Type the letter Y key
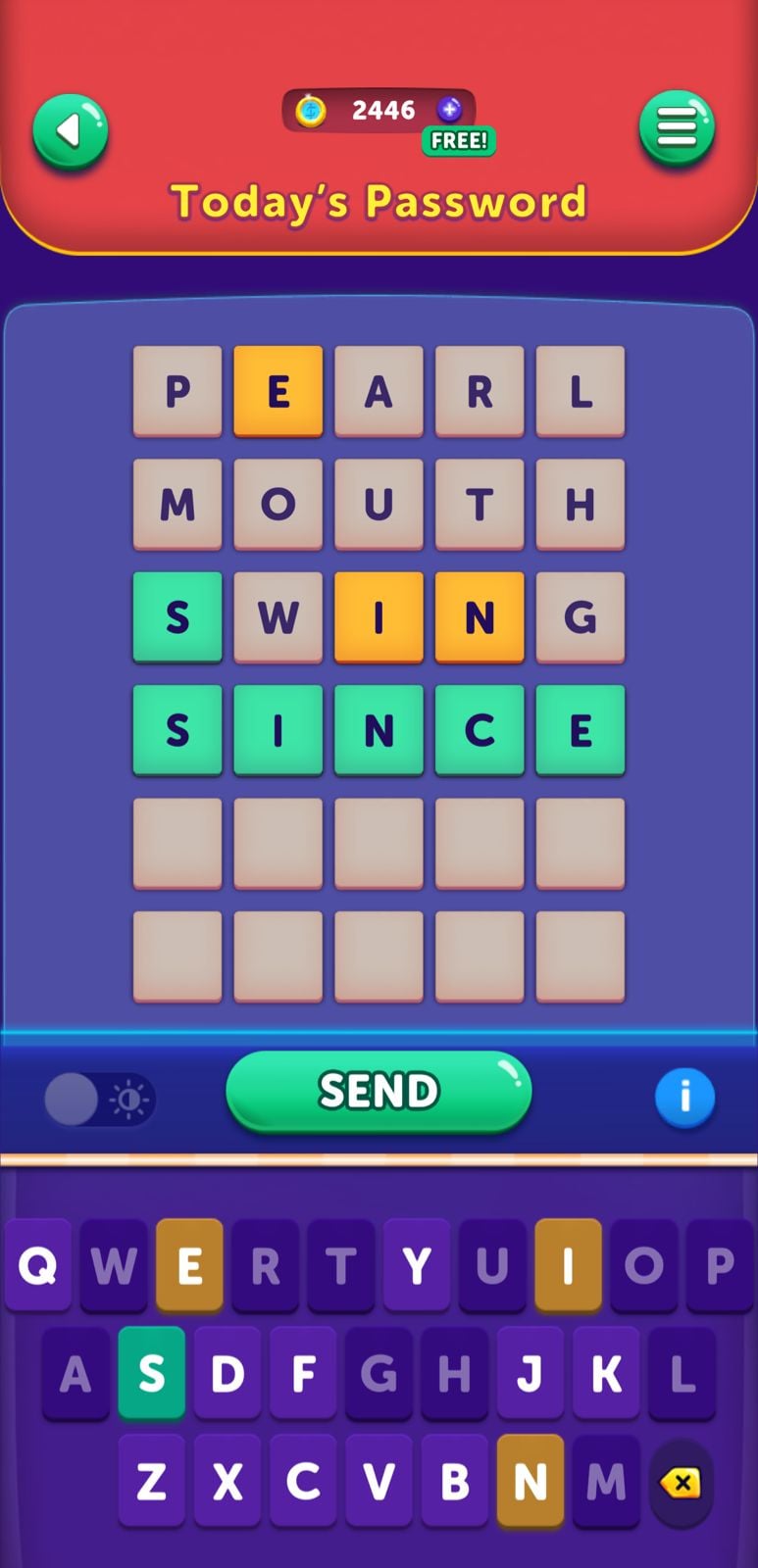The image size is (758, 1568). click(x=417, y=1265)
